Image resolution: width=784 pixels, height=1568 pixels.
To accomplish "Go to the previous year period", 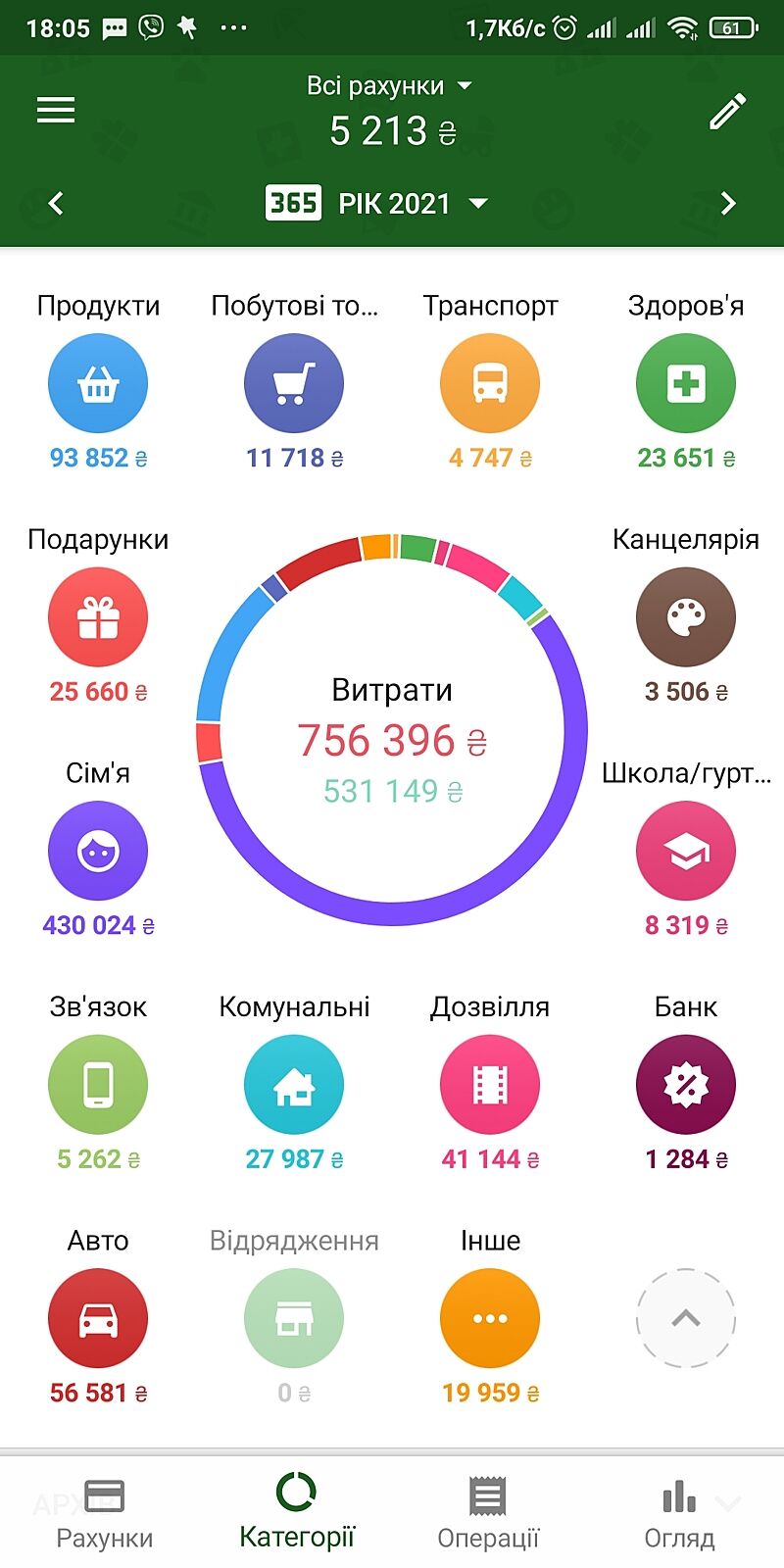I will tap(56, 204).
